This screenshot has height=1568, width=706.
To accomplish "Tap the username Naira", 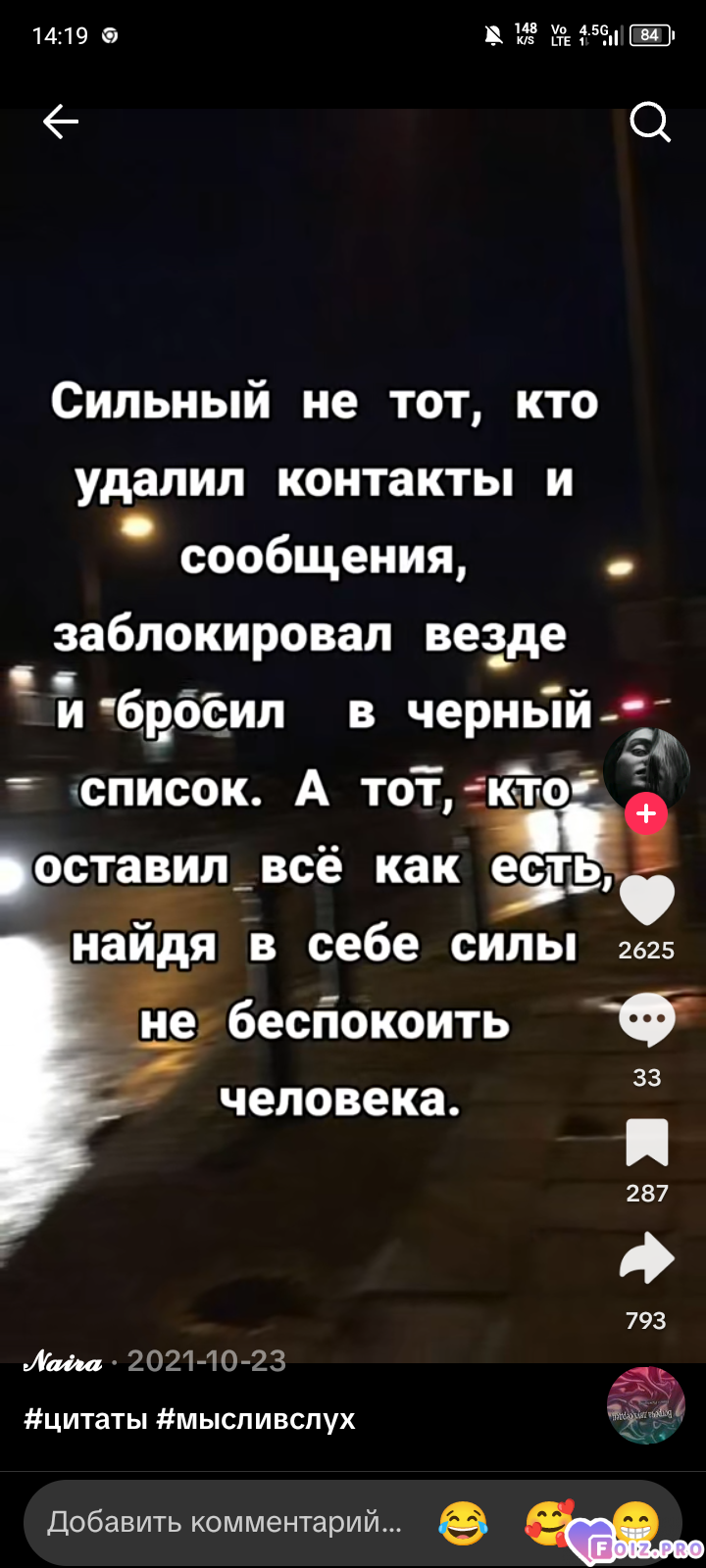I will [x=63, y=1361].
